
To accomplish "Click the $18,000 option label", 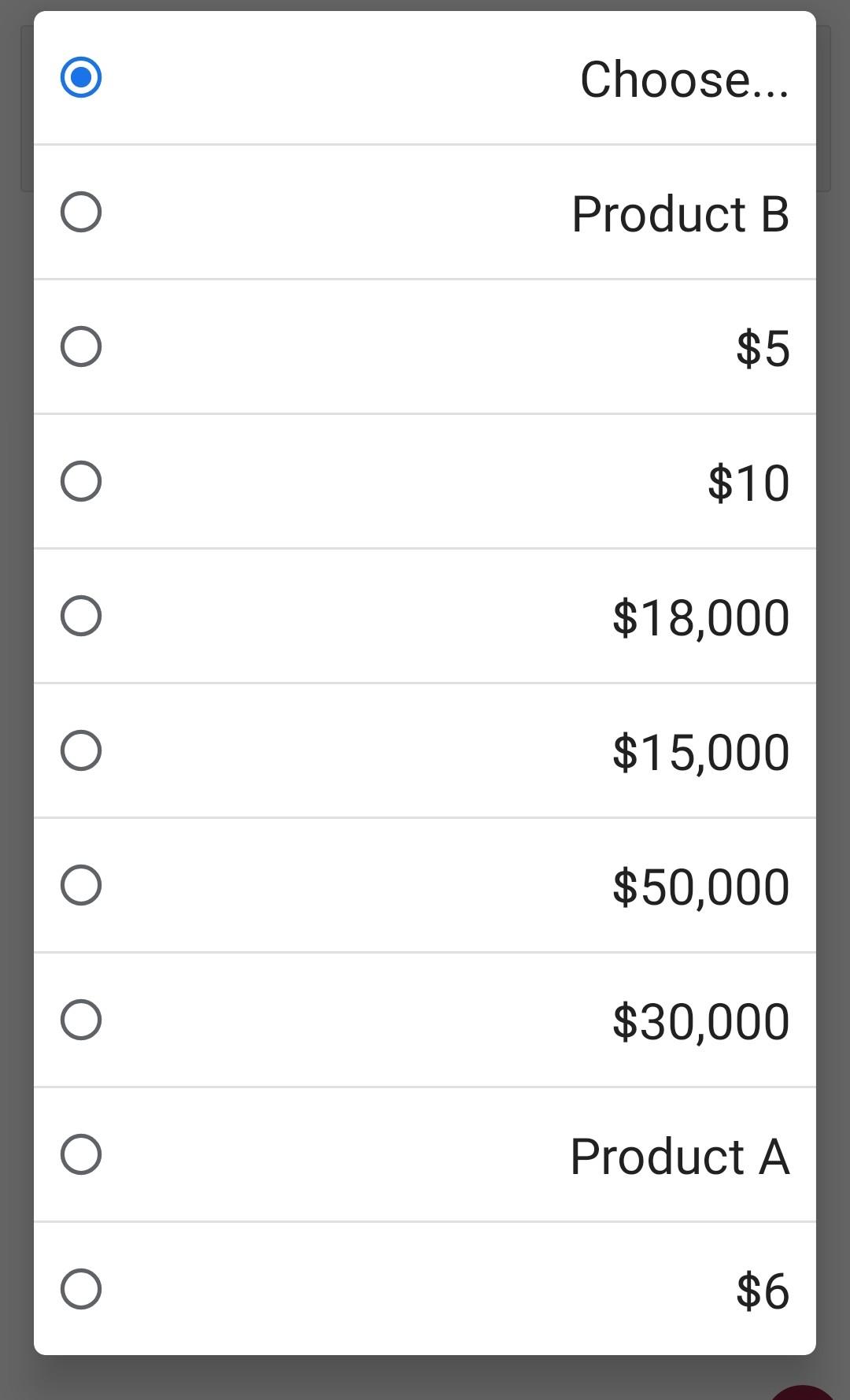I will tap(700, 617).
